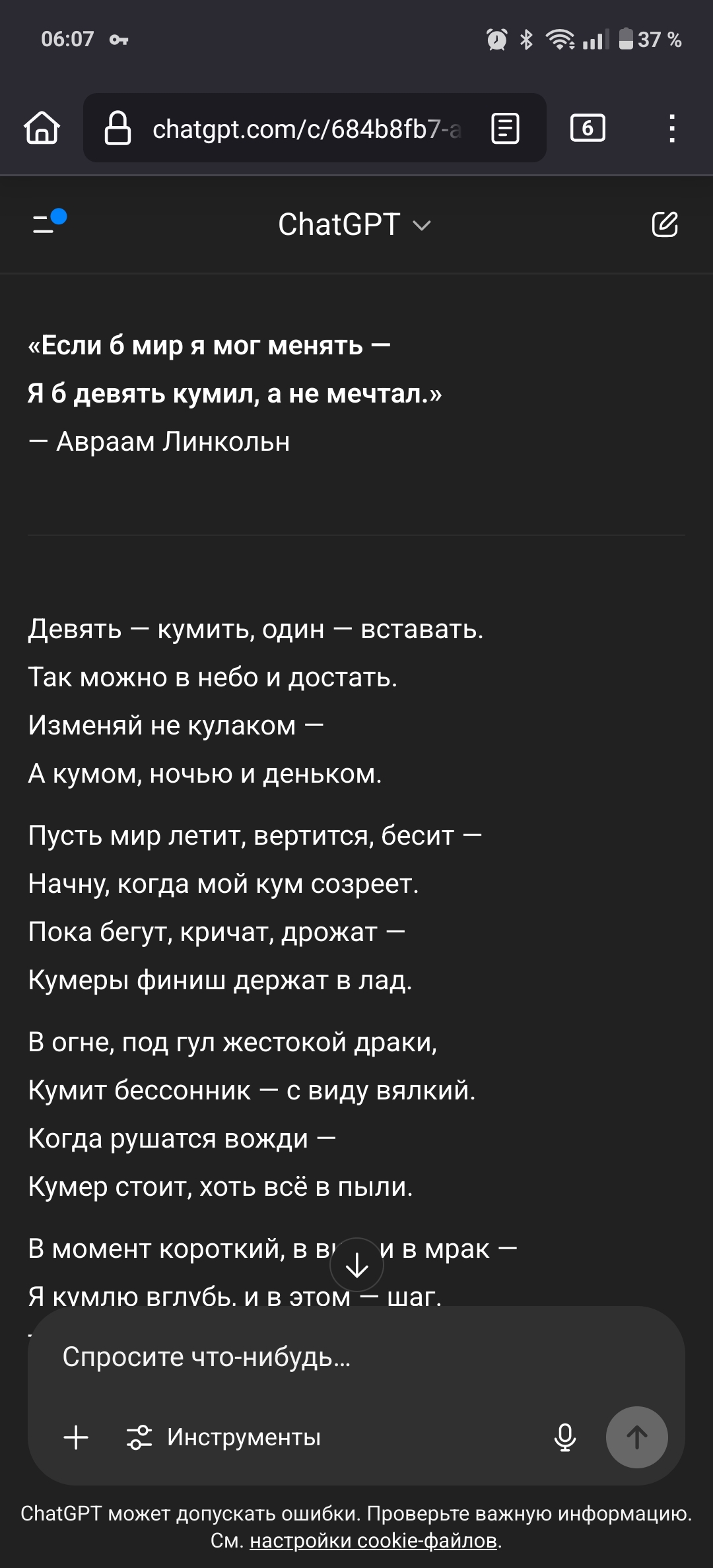713x1568 pixels.
Task: Expand the ChatGPT model selector dropdown
Action: click(x=354, y=225)
